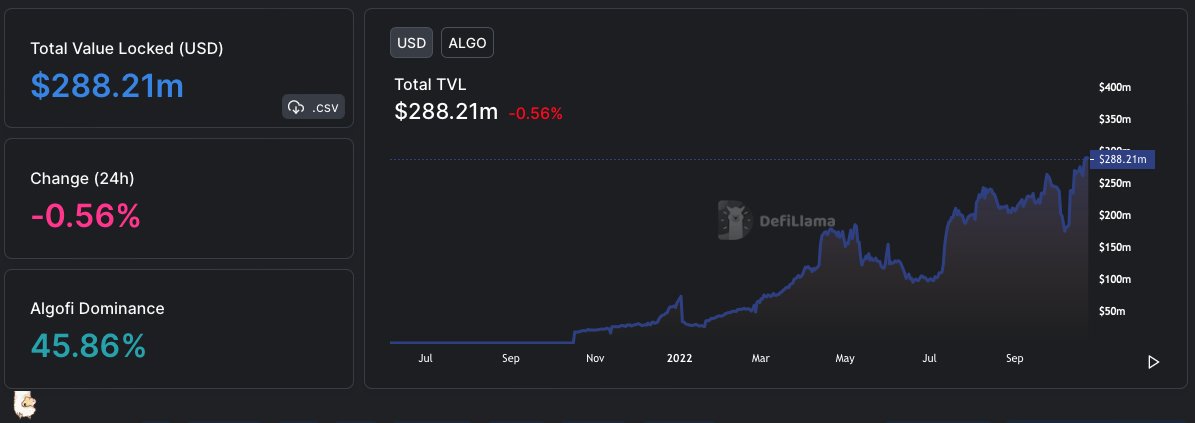The height and width of the screenshot is (423, 1195).
Task: Switch chart denomination to ALGO
Action: point(467,43)
